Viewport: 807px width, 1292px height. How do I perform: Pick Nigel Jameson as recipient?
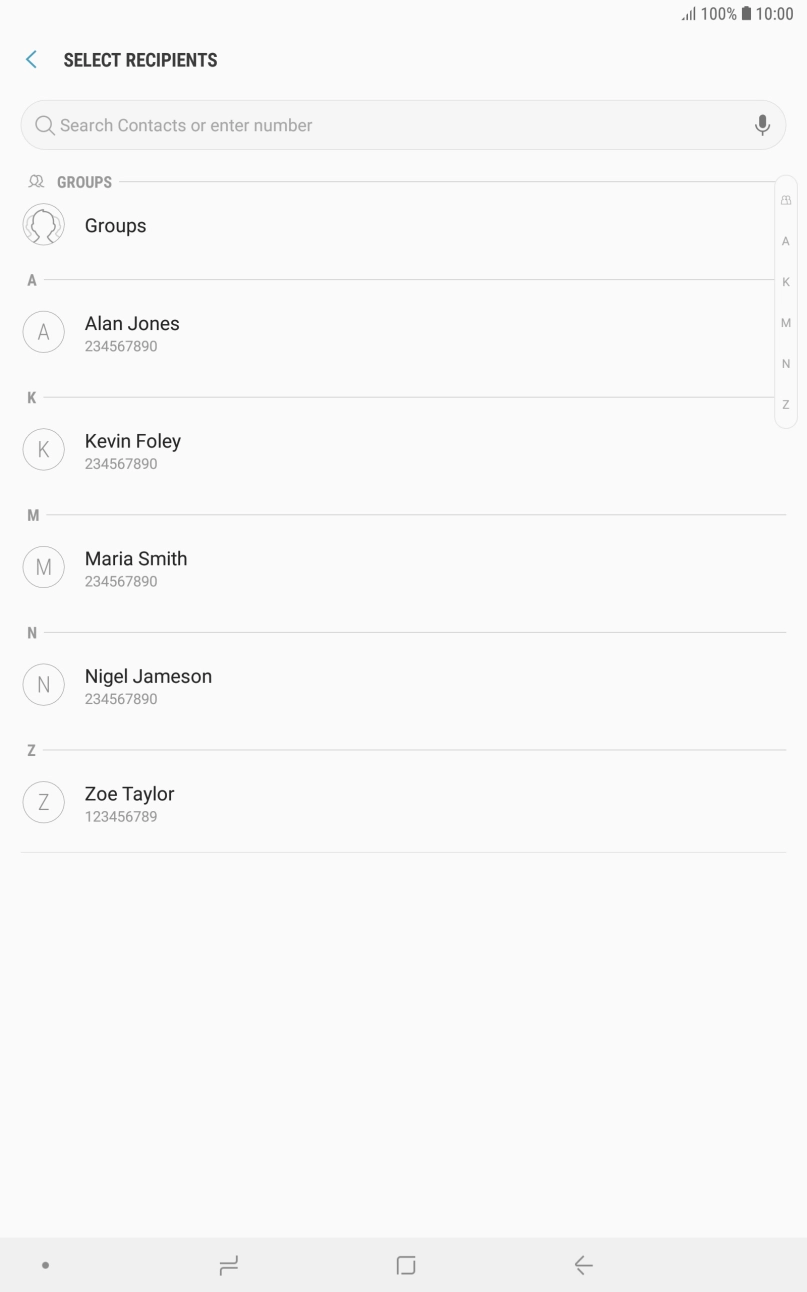[148, 686]
